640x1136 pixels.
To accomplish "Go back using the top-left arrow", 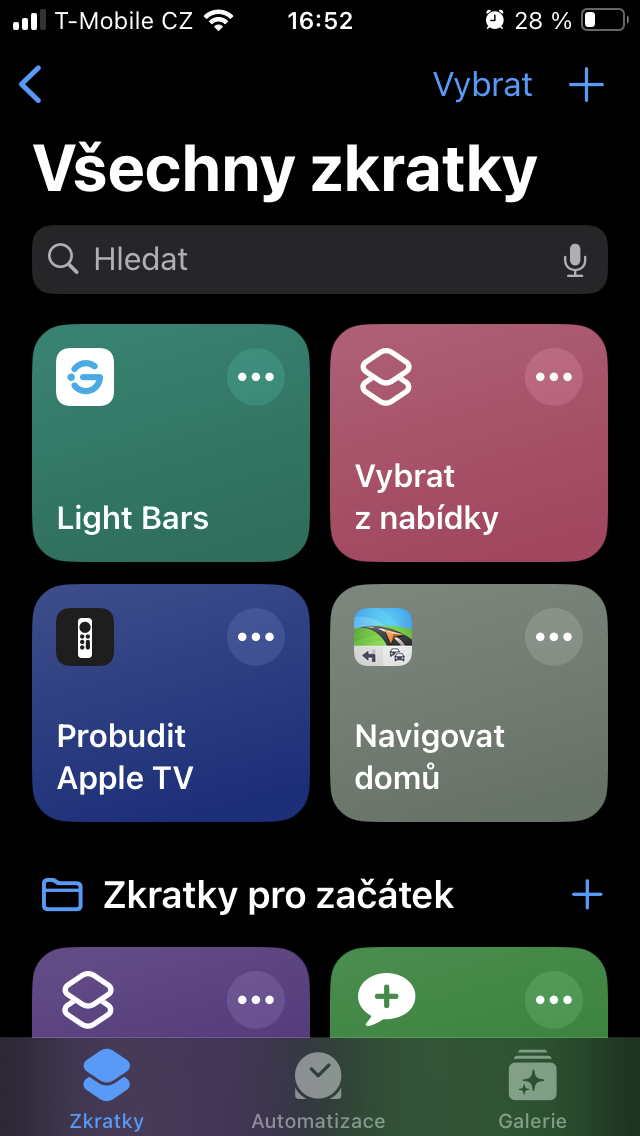I will [x=31, y=85].
